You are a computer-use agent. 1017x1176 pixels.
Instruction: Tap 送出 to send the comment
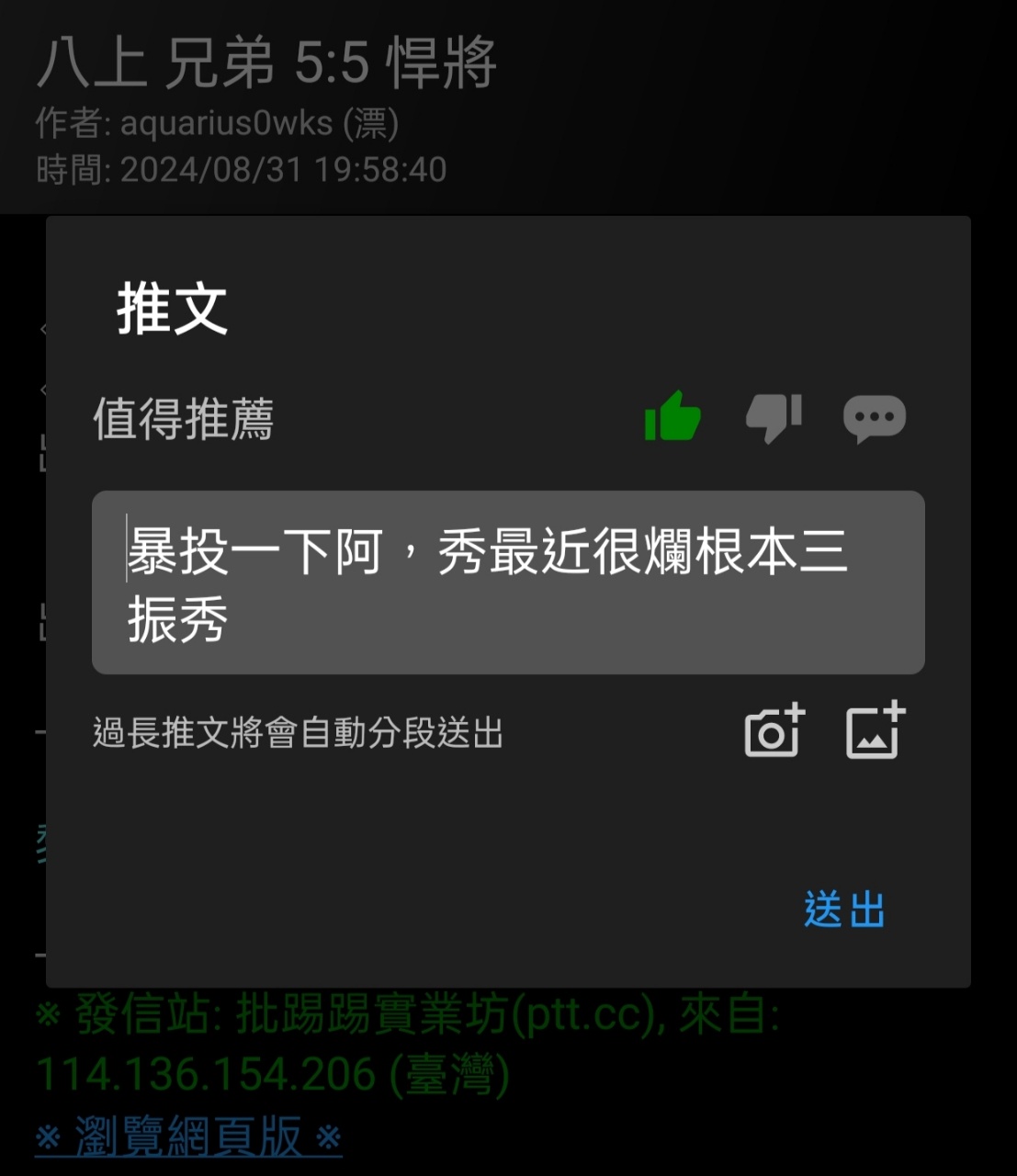point(843,910)
